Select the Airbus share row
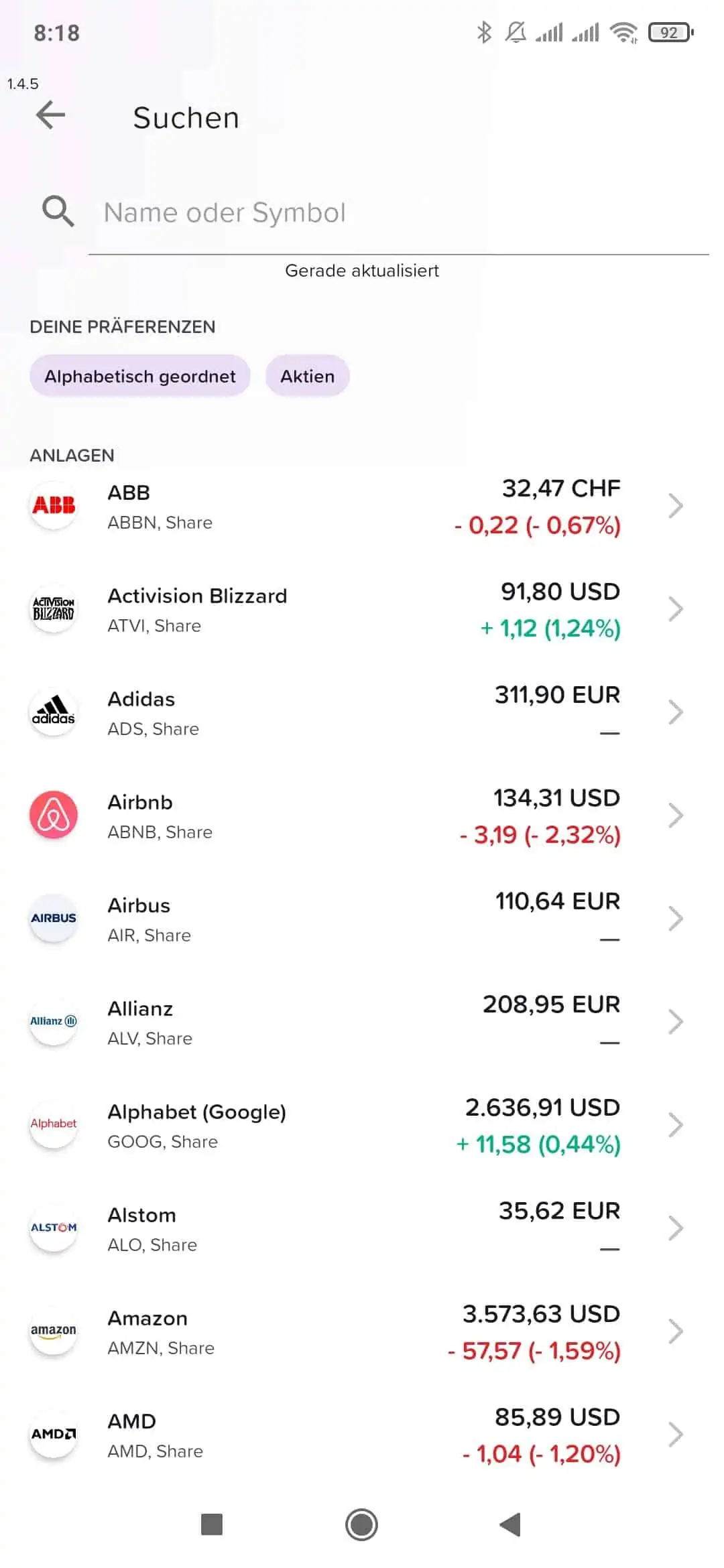The height and width of the screenshot is (1568, 724). [x=362, y=919]
